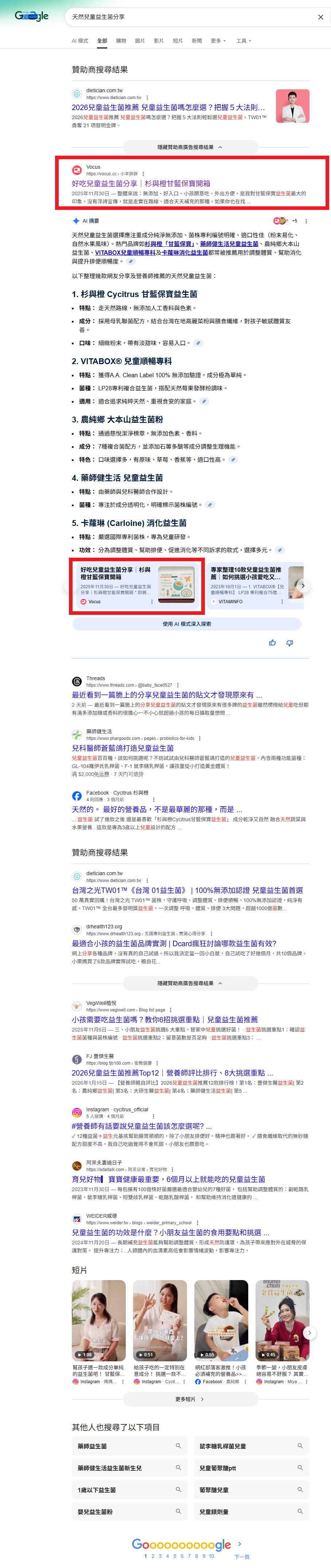This screenshot has width=331, height=1568.
Task: Open 小孩需要吃益生菌嗎 VegiWell article
Action: coord(164,1019)
